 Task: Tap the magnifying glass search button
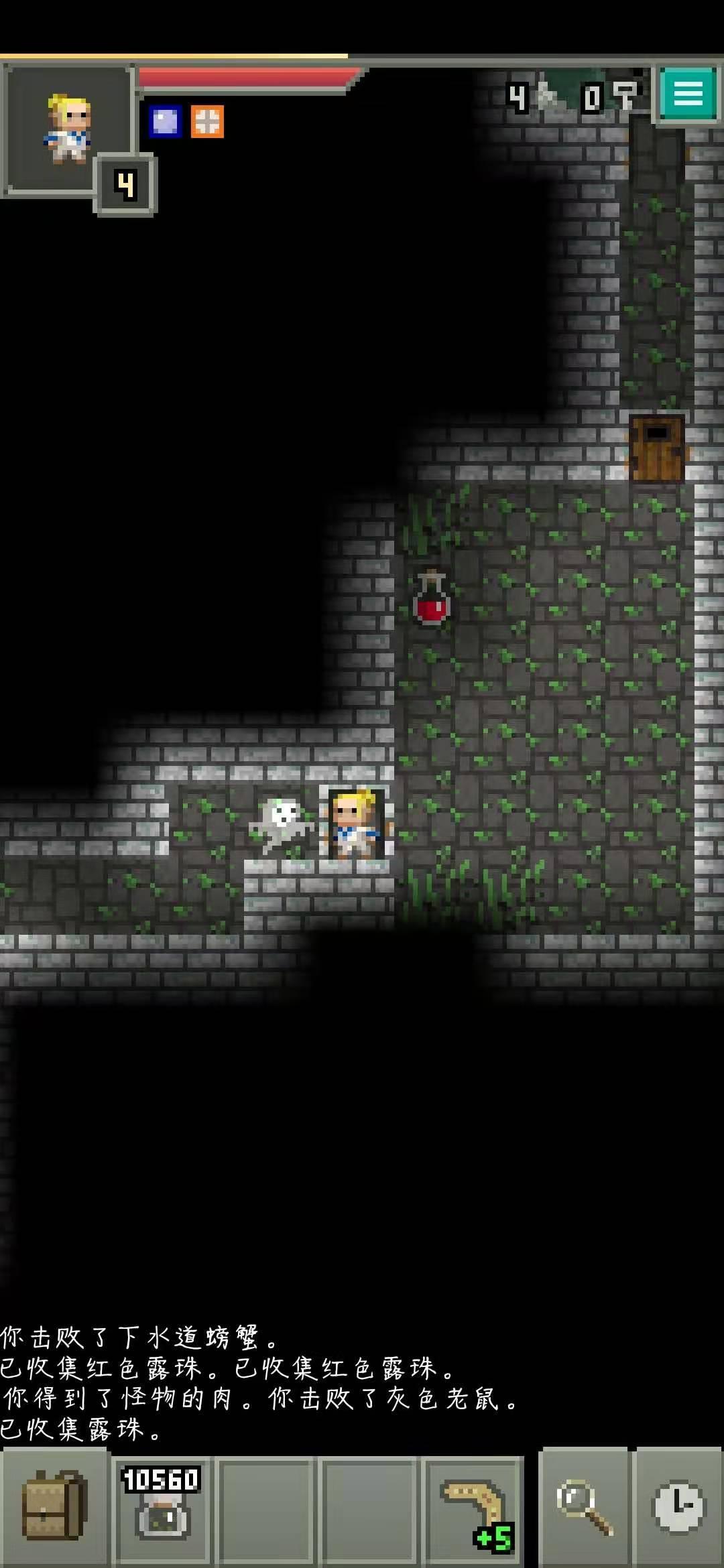pyautogui.click(x=585, y=1509)
